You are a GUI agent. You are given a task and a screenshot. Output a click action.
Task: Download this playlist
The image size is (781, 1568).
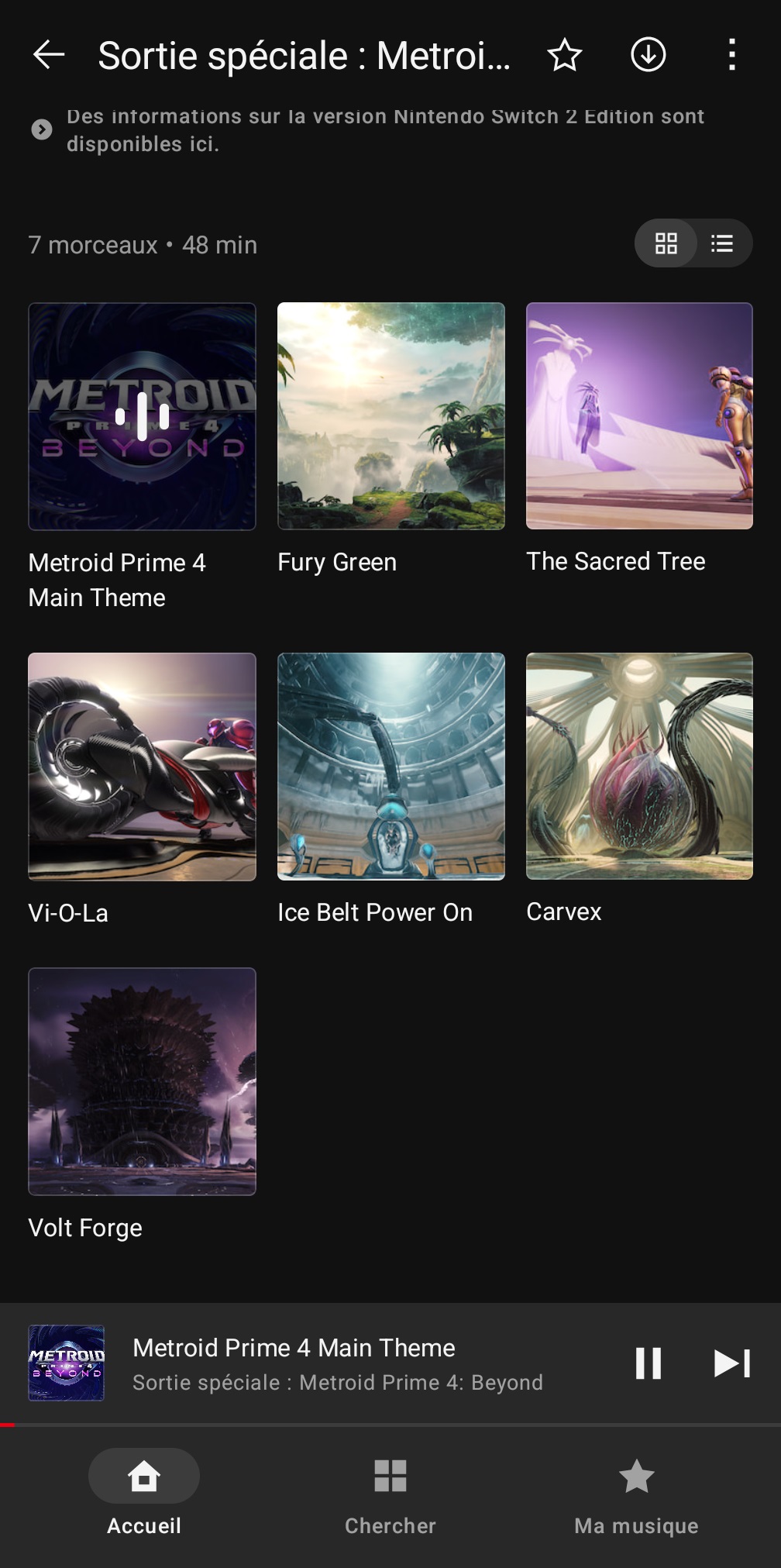point(649,55)
